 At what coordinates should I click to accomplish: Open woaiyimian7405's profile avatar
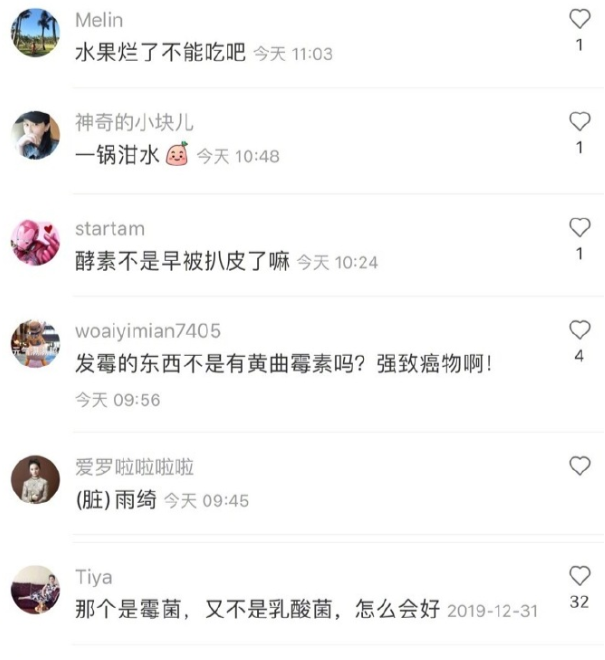[x=35, y=344]
